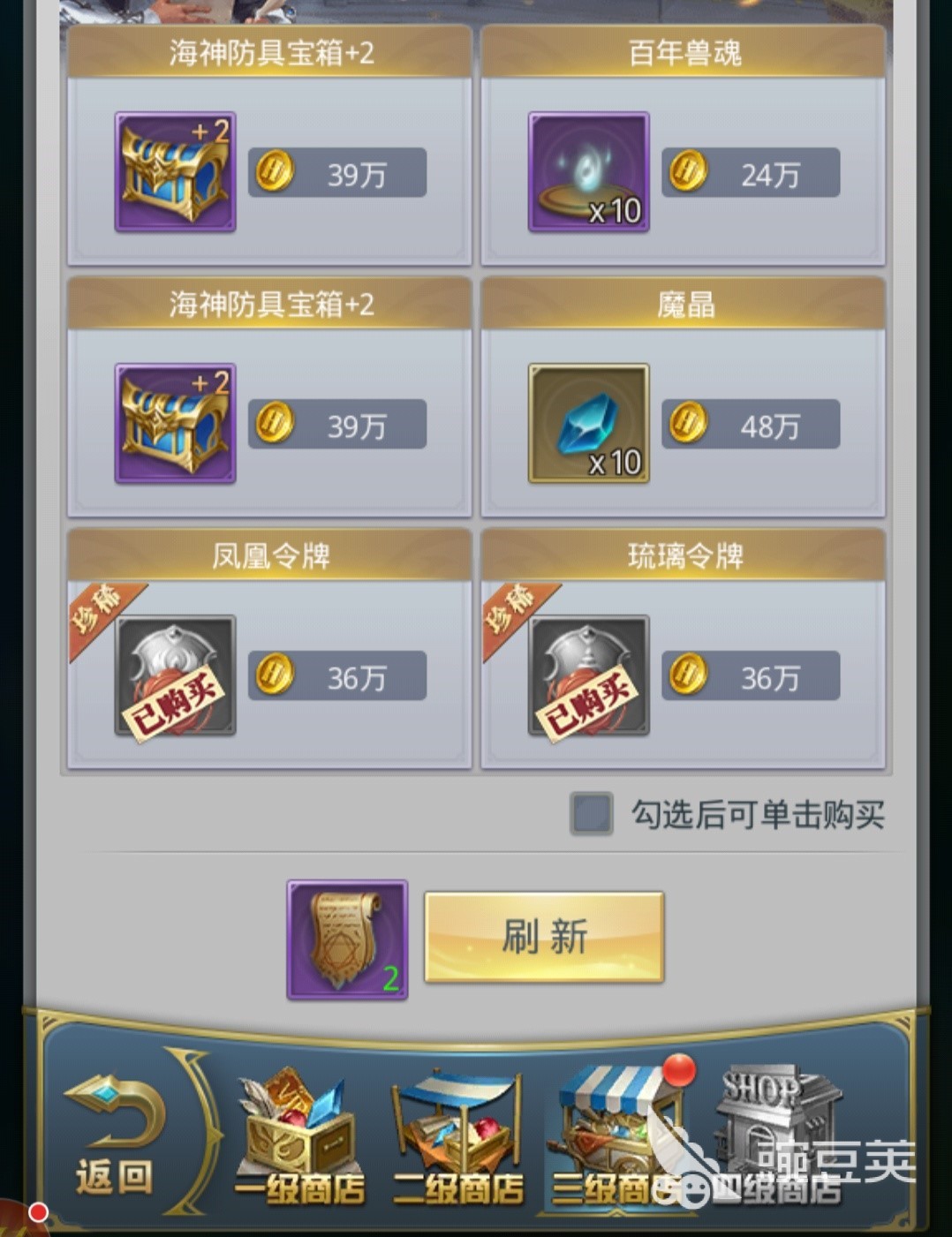The image size is (952, 1237).
Task: Buy 百年兽魂 for 24万 coins
Action: click(x=750, y=173)
